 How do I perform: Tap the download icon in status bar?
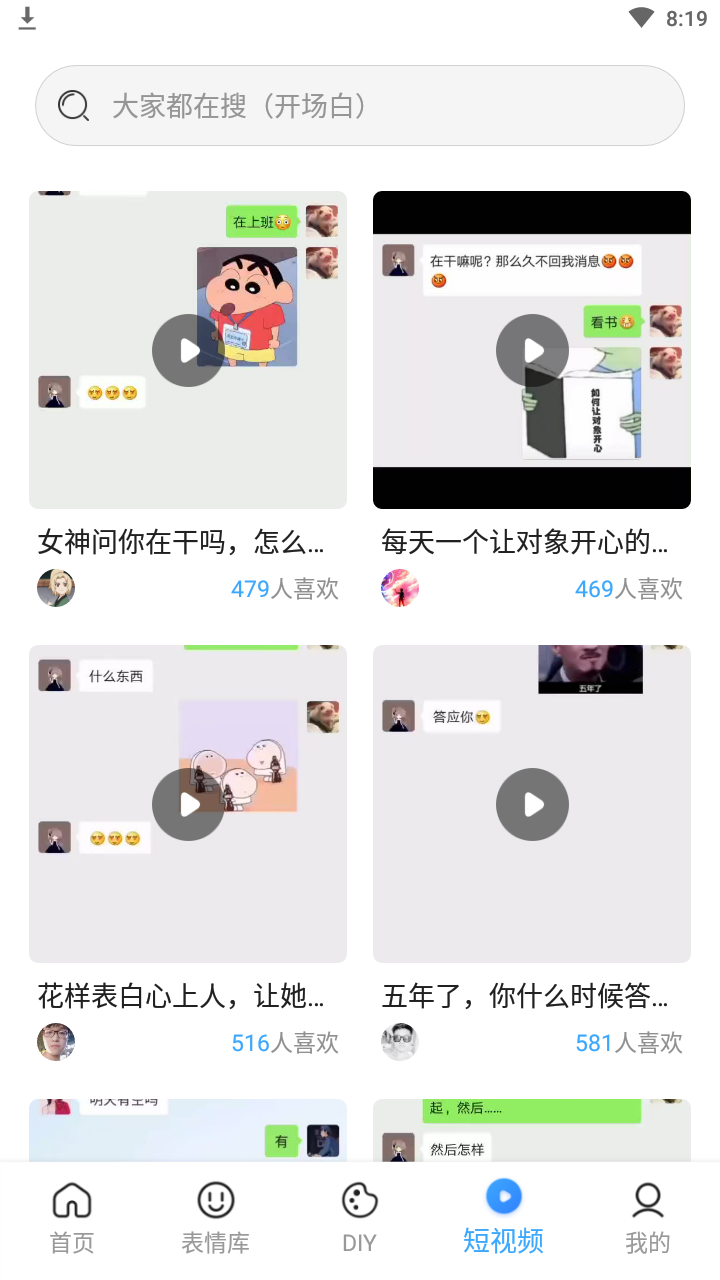pyautogui.click(x=27, y=17)
